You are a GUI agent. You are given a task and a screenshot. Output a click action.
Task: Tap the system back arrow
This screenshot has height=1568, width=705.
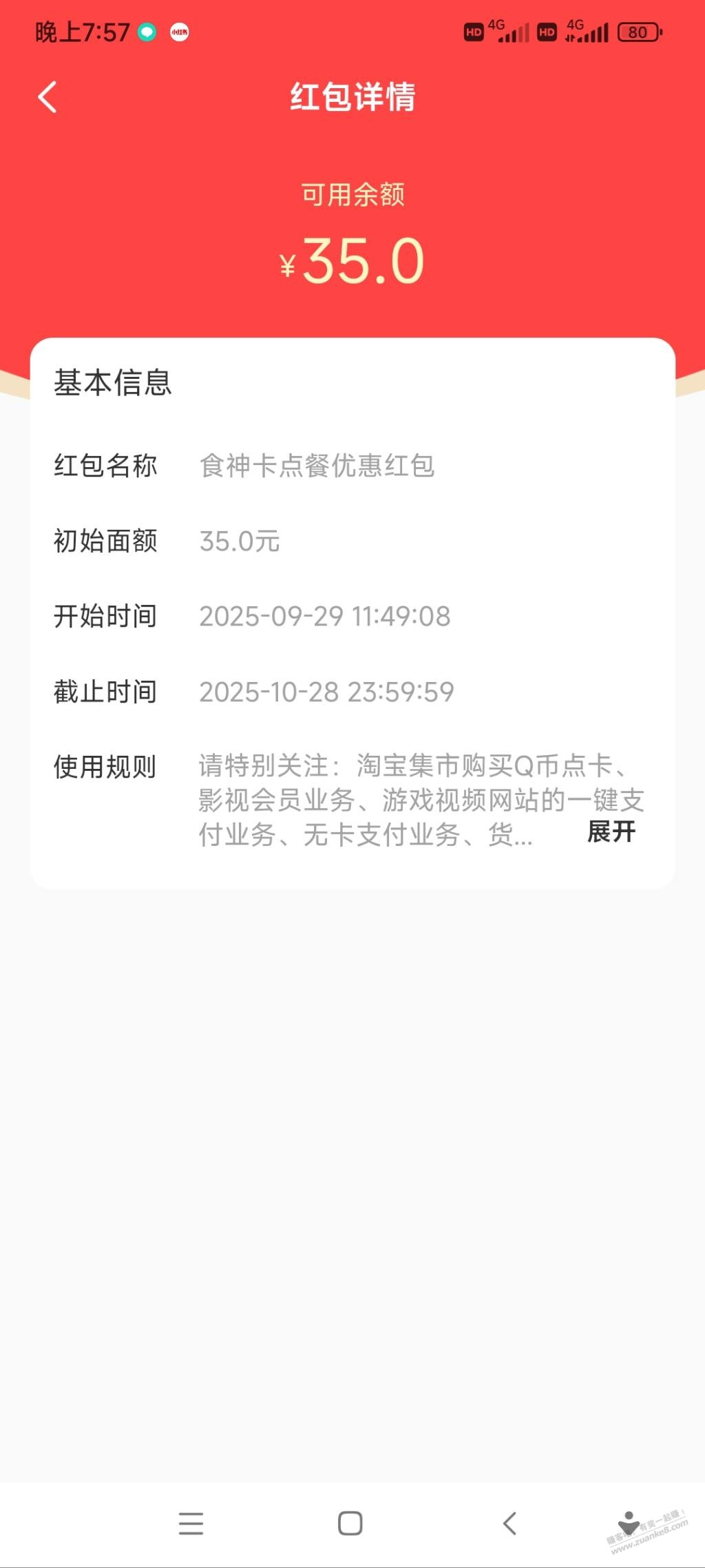pyautogui.click(x=509, y=1523)
